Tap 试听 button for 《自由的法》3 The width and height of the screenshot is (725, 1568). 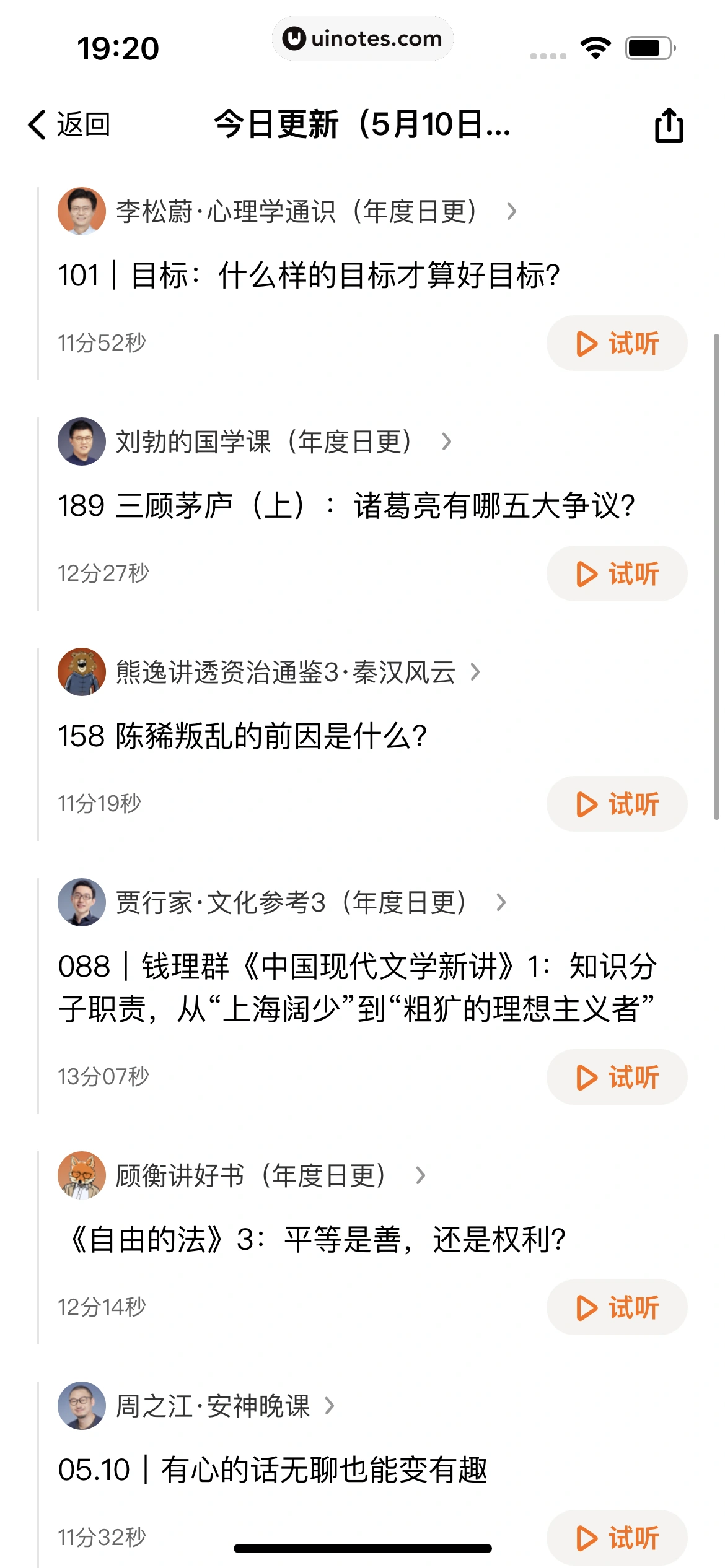tap(617, 1307)
